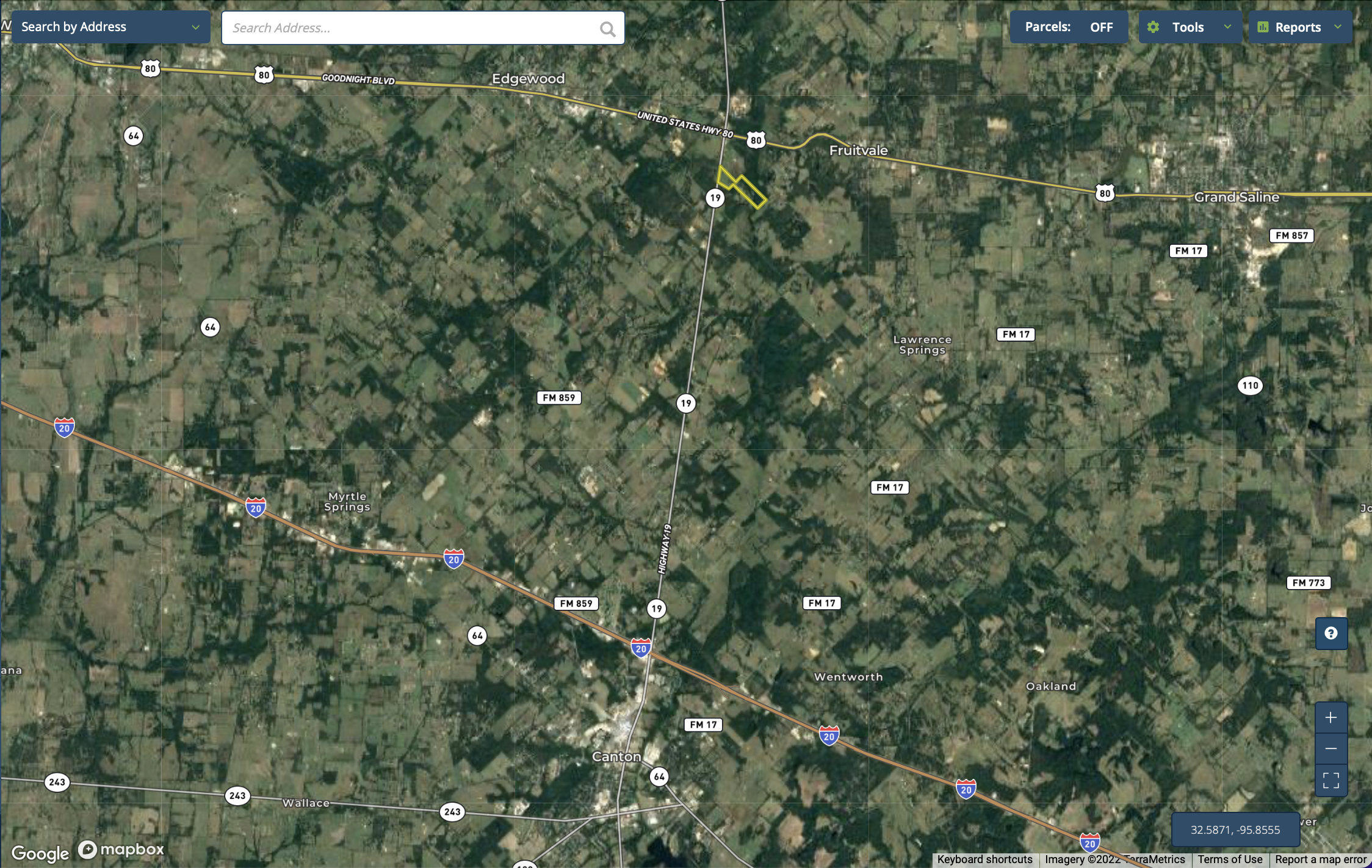Viewport: 1372px width, 868px height.
Task: Report a map error
Action: pos(1320,859)
